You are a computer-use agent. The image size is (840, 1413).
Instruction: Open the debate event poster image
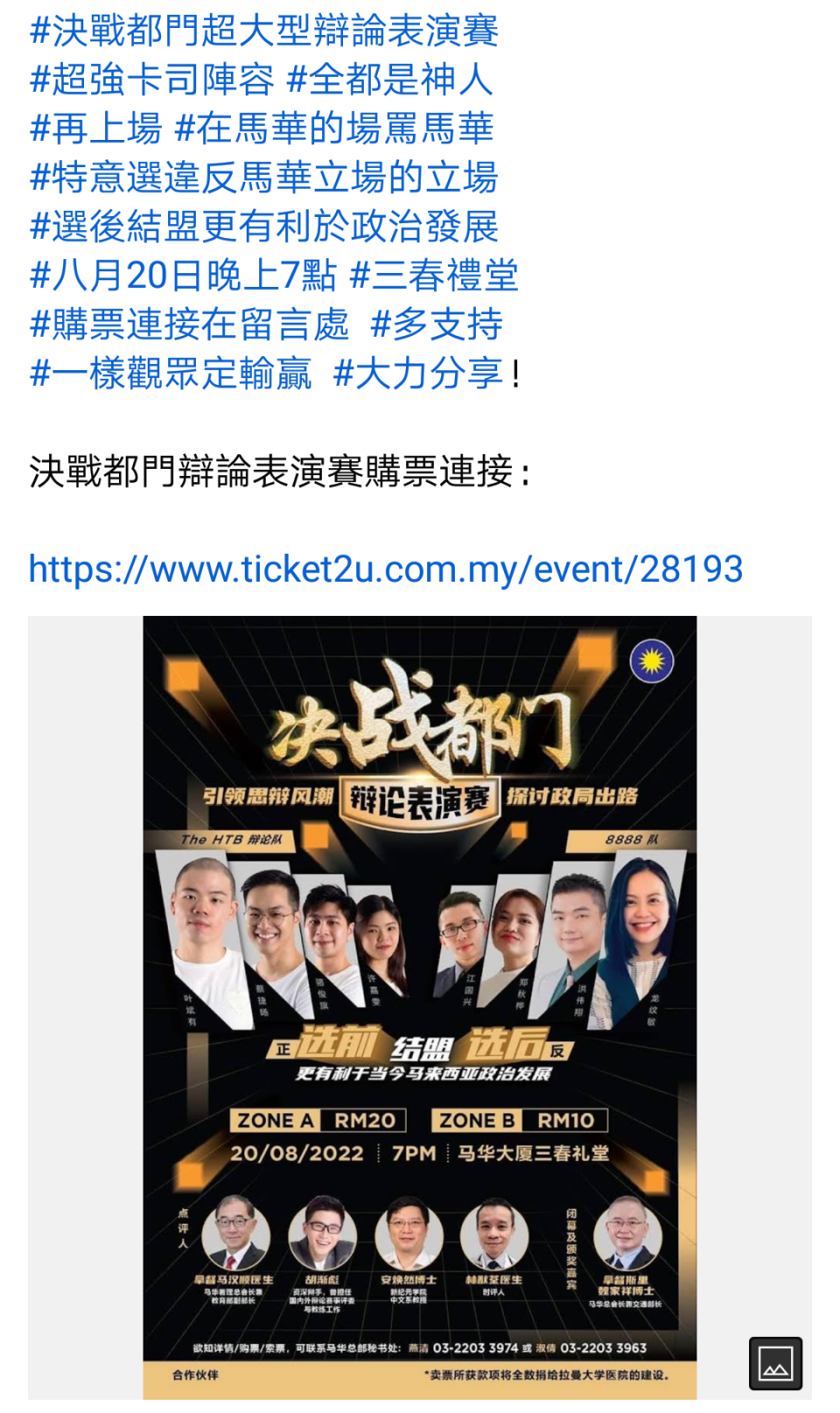coord(420,1006)
